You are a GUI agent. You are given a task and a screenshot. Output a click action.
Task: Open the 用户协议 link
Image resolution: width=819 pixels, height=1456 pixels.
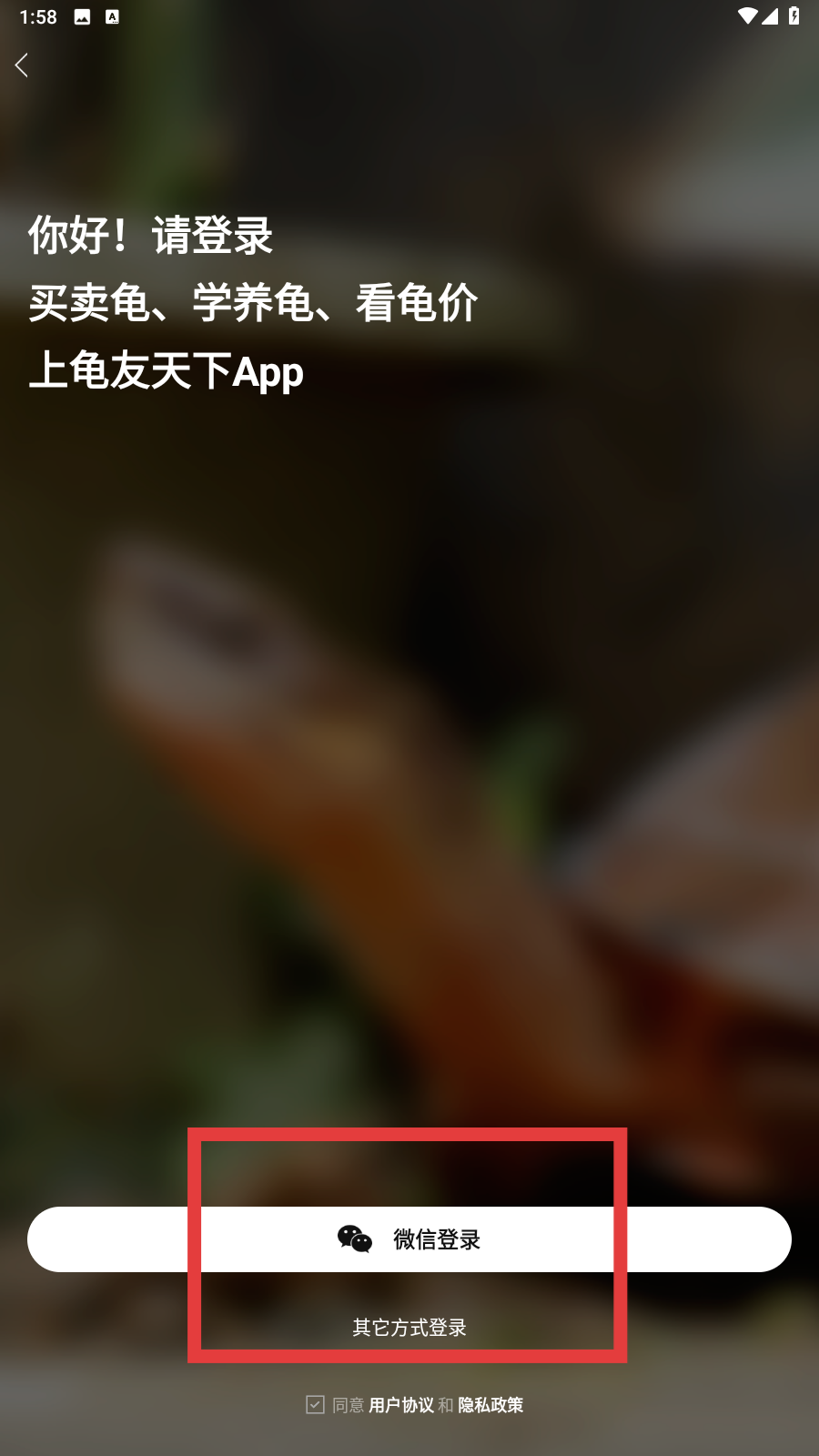tap(401, 1405)
